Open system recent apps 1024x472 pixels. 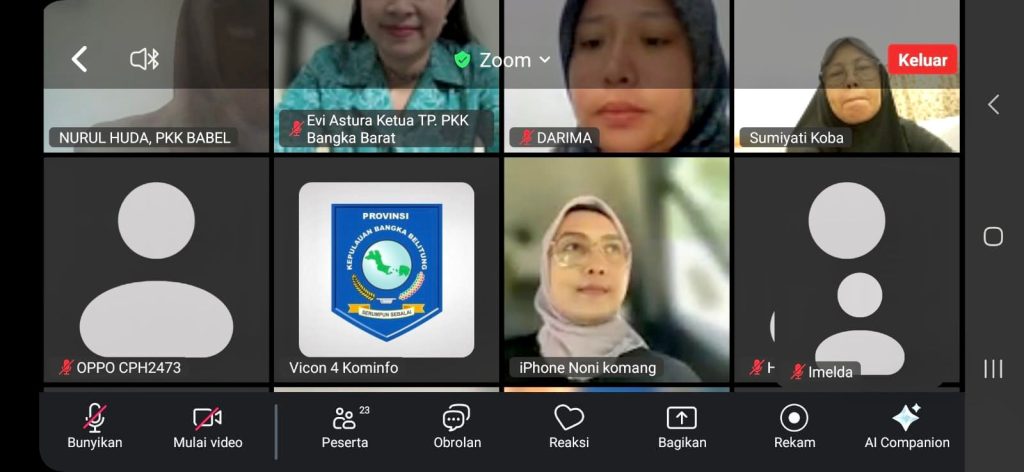(993, 369)
